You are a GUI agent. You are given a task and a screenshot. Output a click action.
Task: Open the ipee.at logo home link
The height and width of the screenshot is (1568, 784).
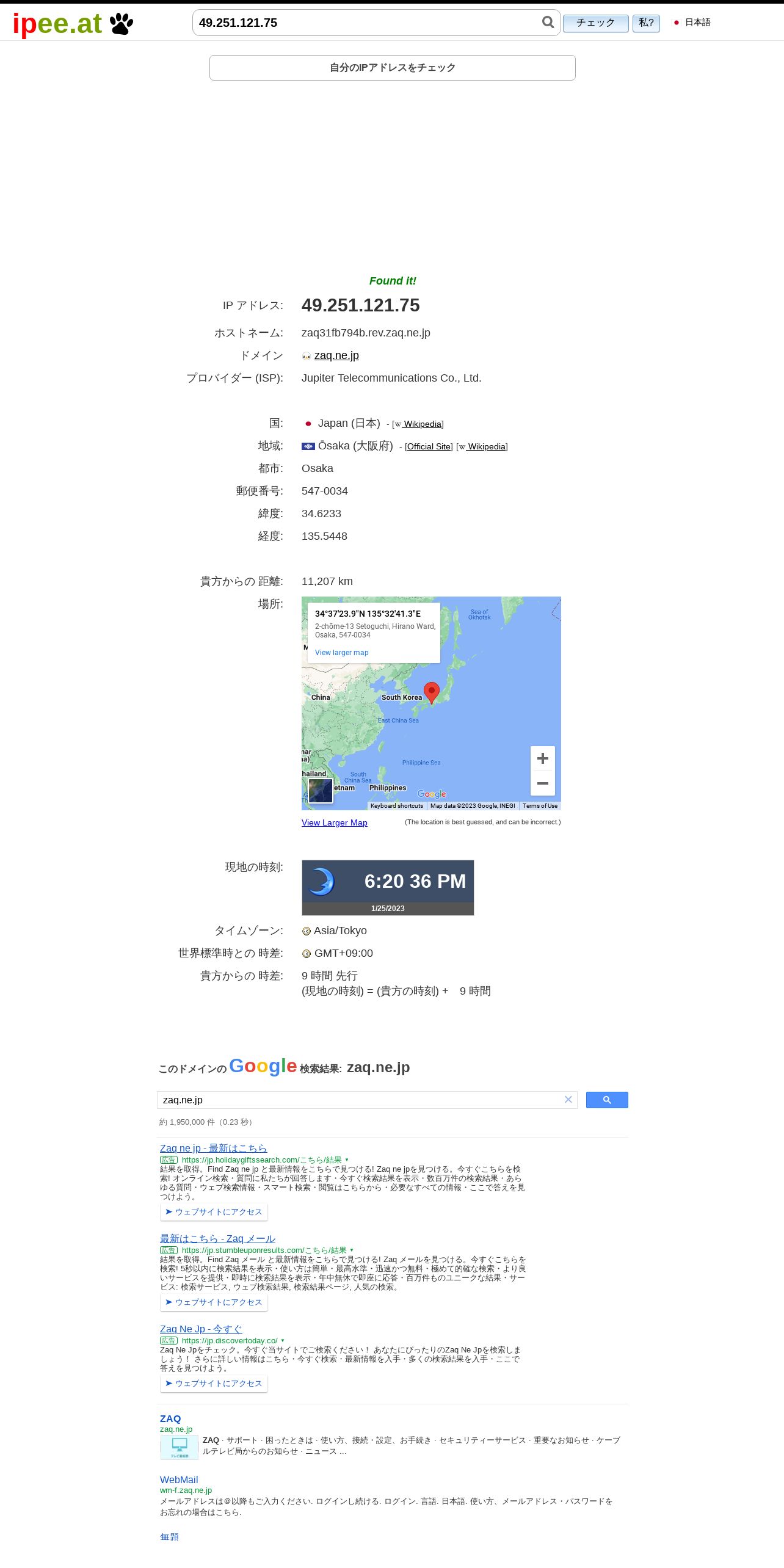point(73,23)
